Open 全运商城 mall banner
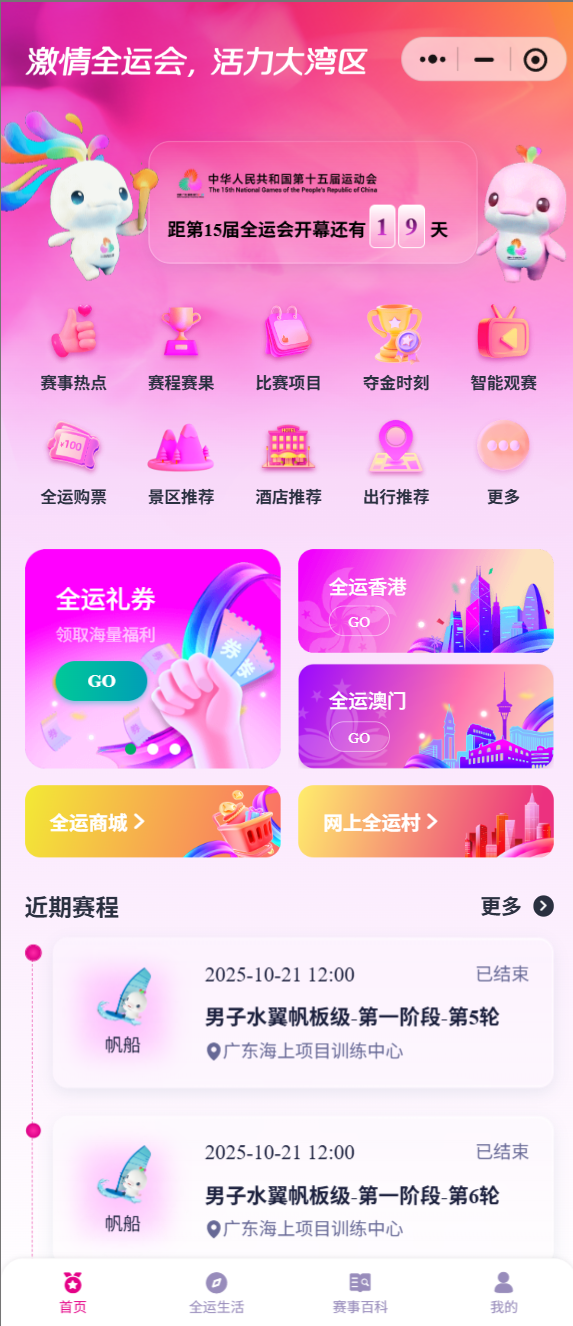 [153, 821]
